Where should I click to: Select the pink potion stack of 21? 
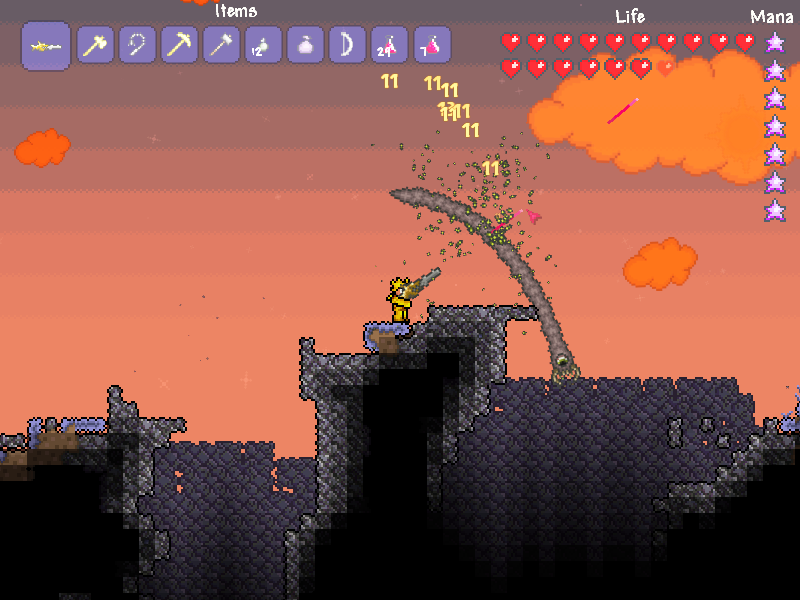click(x=390, y=45)
